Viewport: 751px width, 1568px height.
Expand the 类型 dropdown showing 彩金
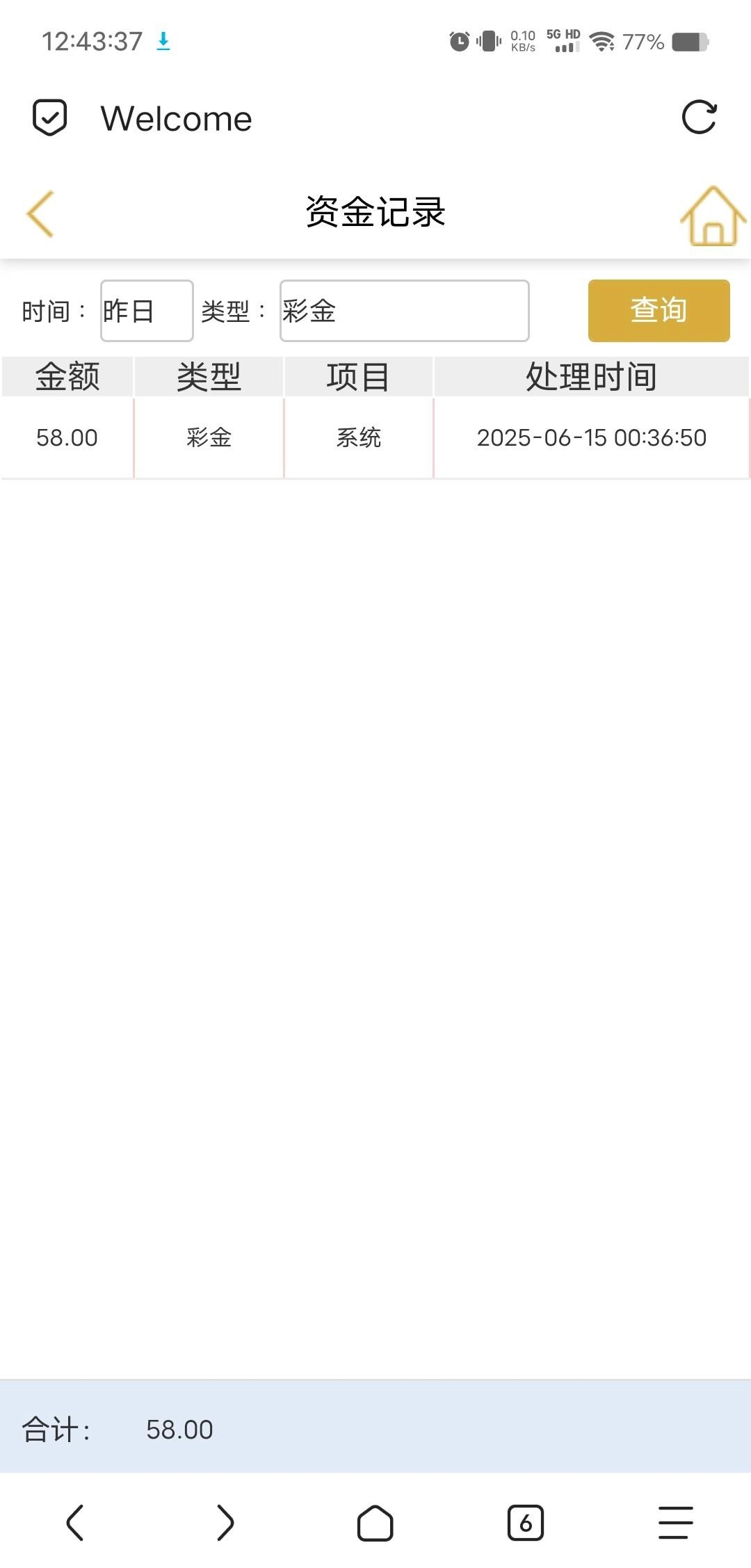pos(404,311)
